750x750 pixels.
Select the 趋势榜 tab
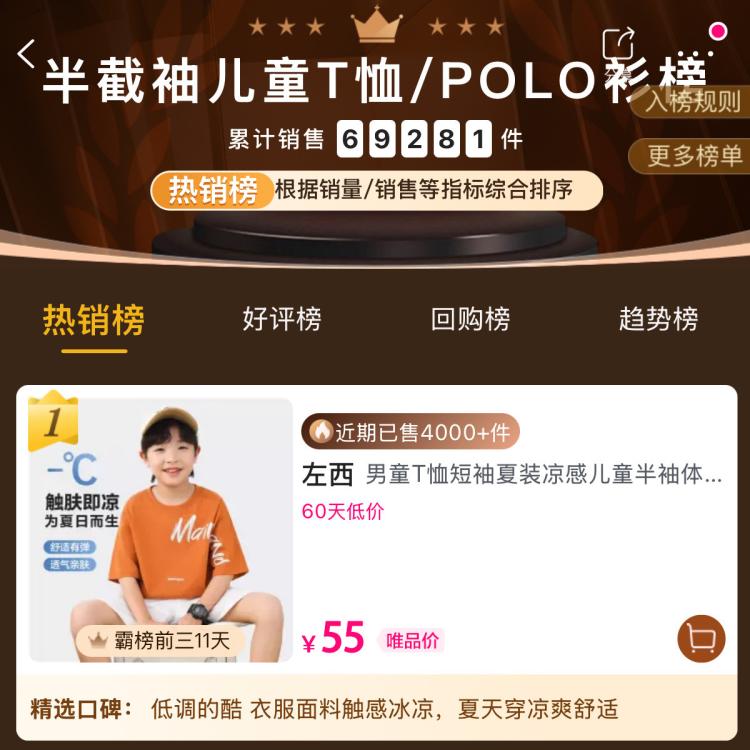coord(657,320)
